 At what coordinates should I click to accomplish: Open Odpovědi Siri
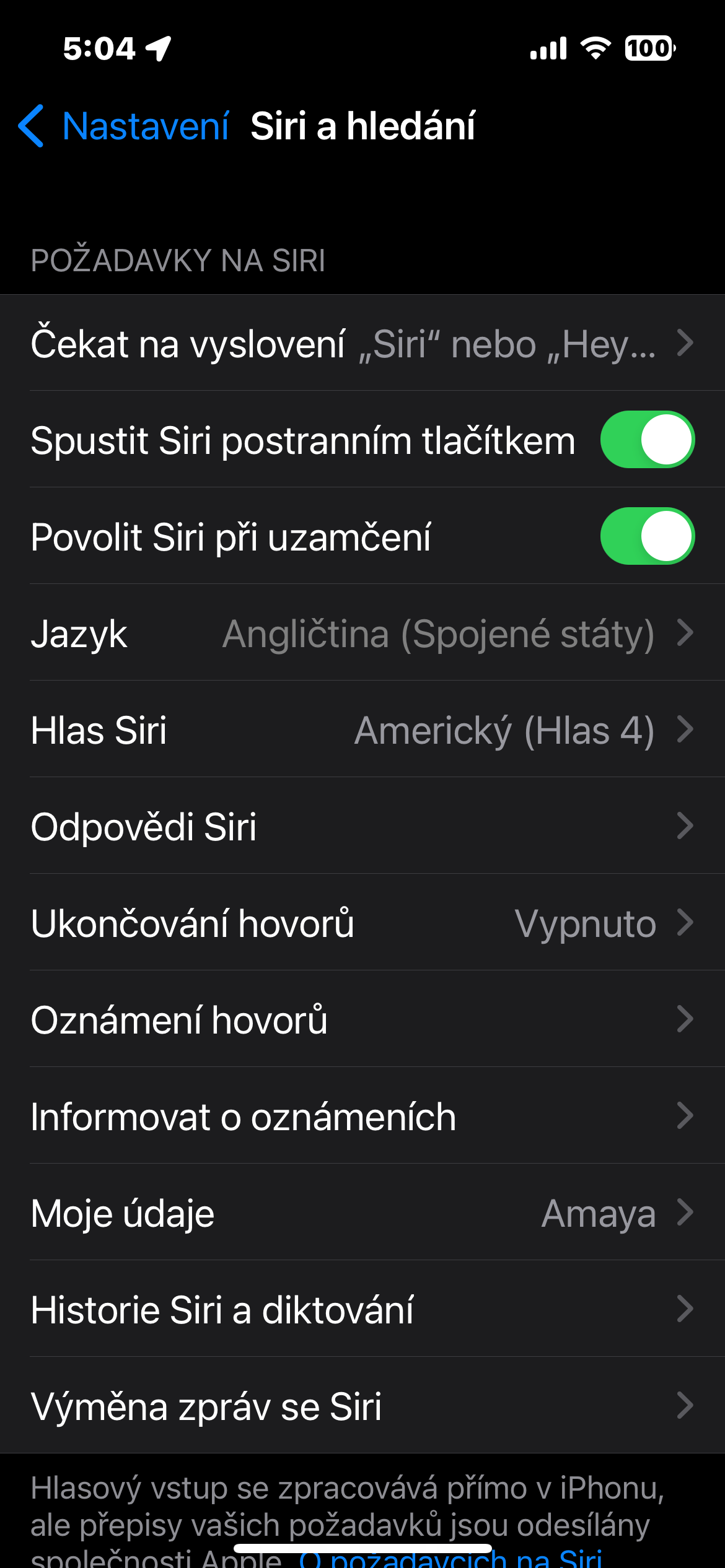[362, 827]
